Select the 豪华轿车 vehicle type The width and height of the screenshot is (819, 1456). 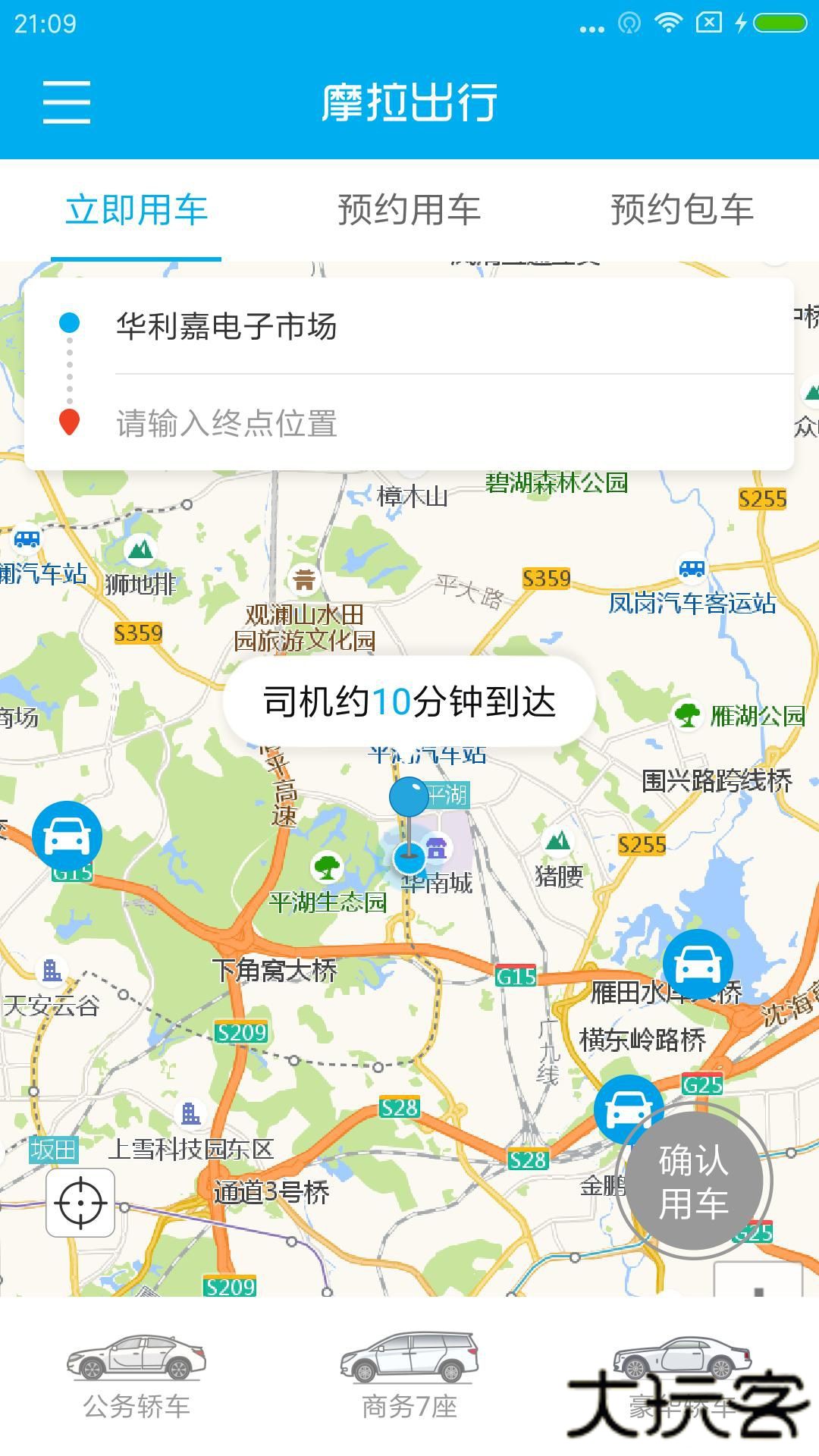click(x=681, y=1373)
